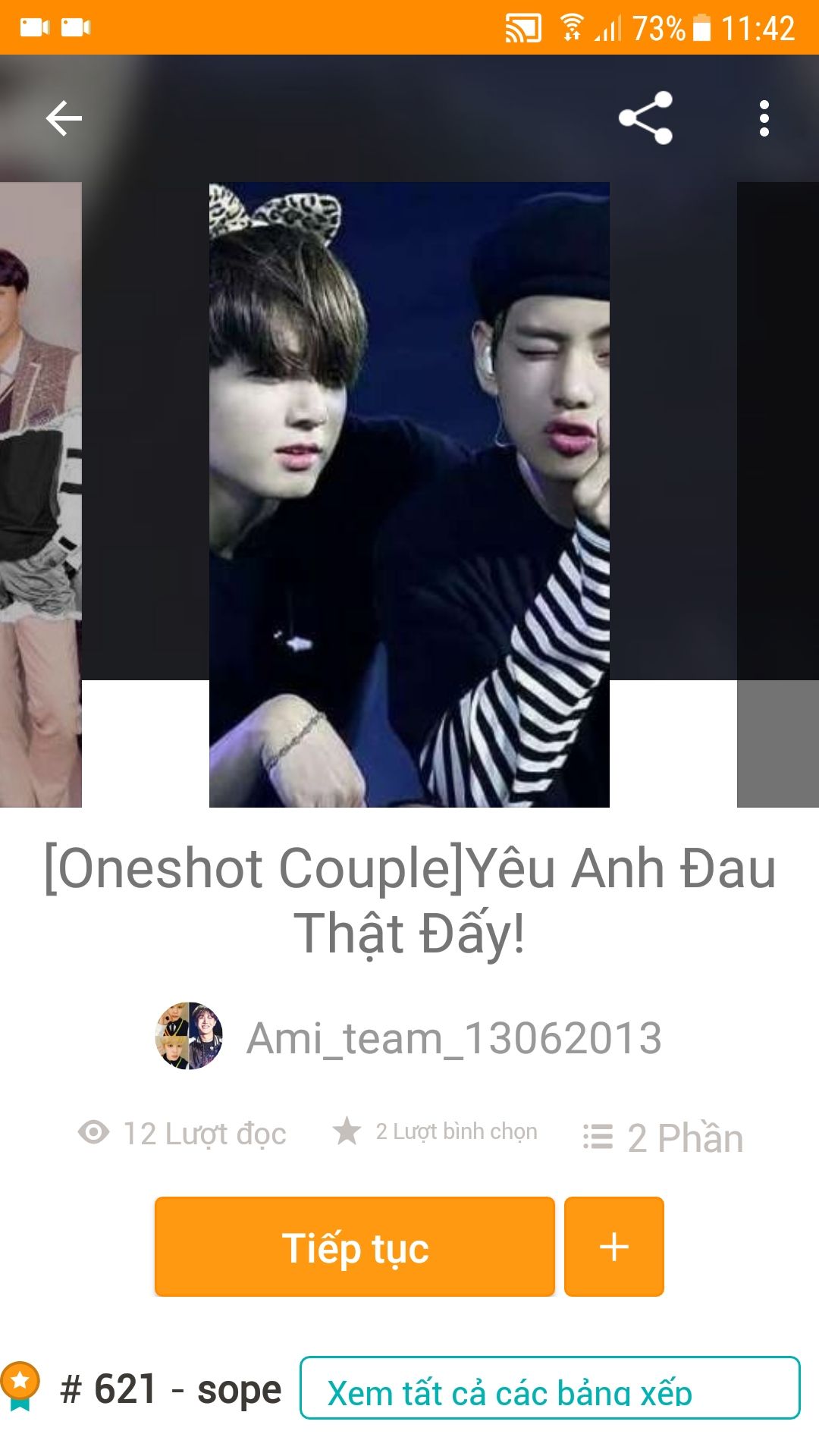Screen dimensions: 819x1456
Task: Share this story
Action: 645,118
